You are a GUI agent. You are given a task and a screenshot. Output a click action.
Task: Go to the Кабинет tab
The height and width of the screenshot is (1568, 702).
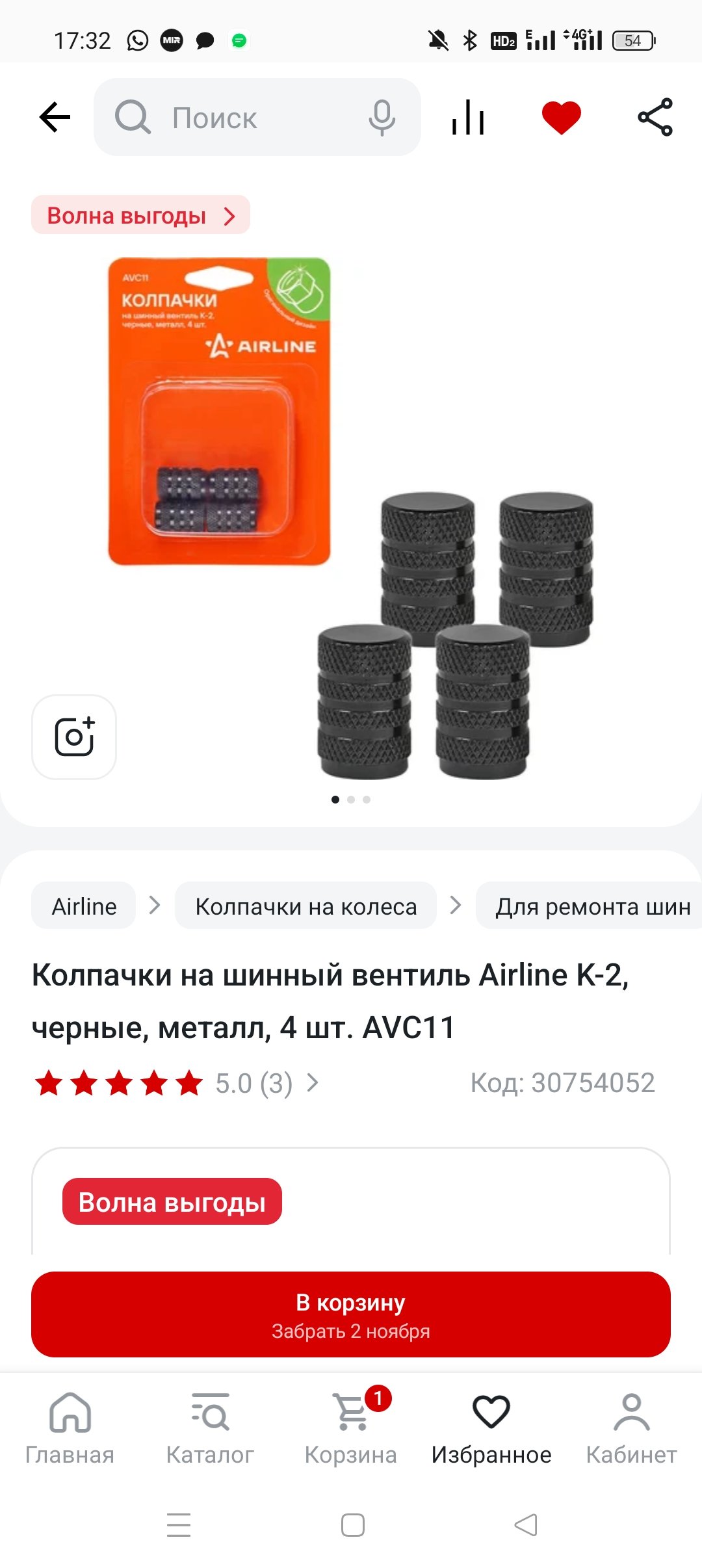tap(631, 1428)
